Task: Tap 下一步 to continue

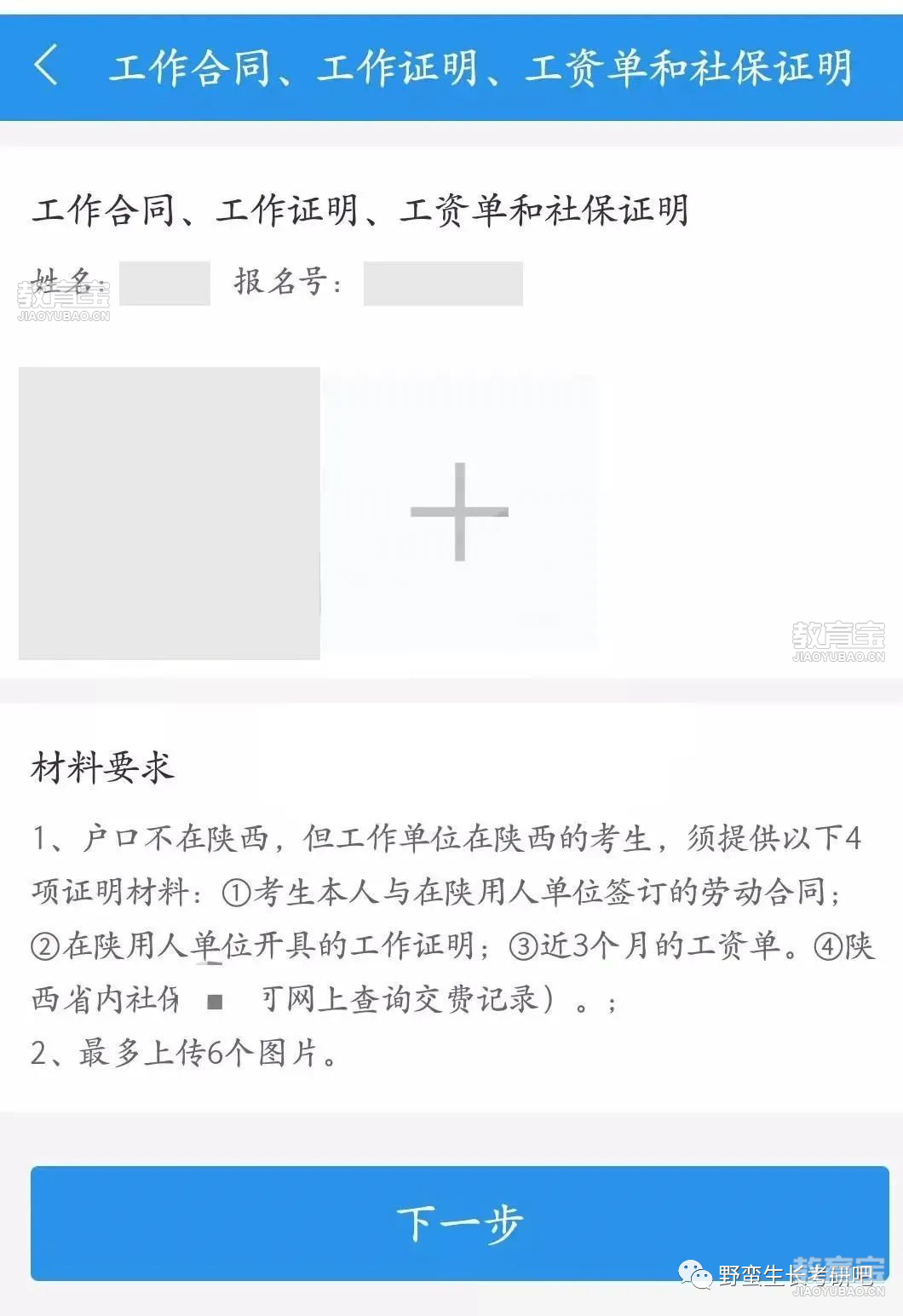Action: click(x=459, y=1223)
